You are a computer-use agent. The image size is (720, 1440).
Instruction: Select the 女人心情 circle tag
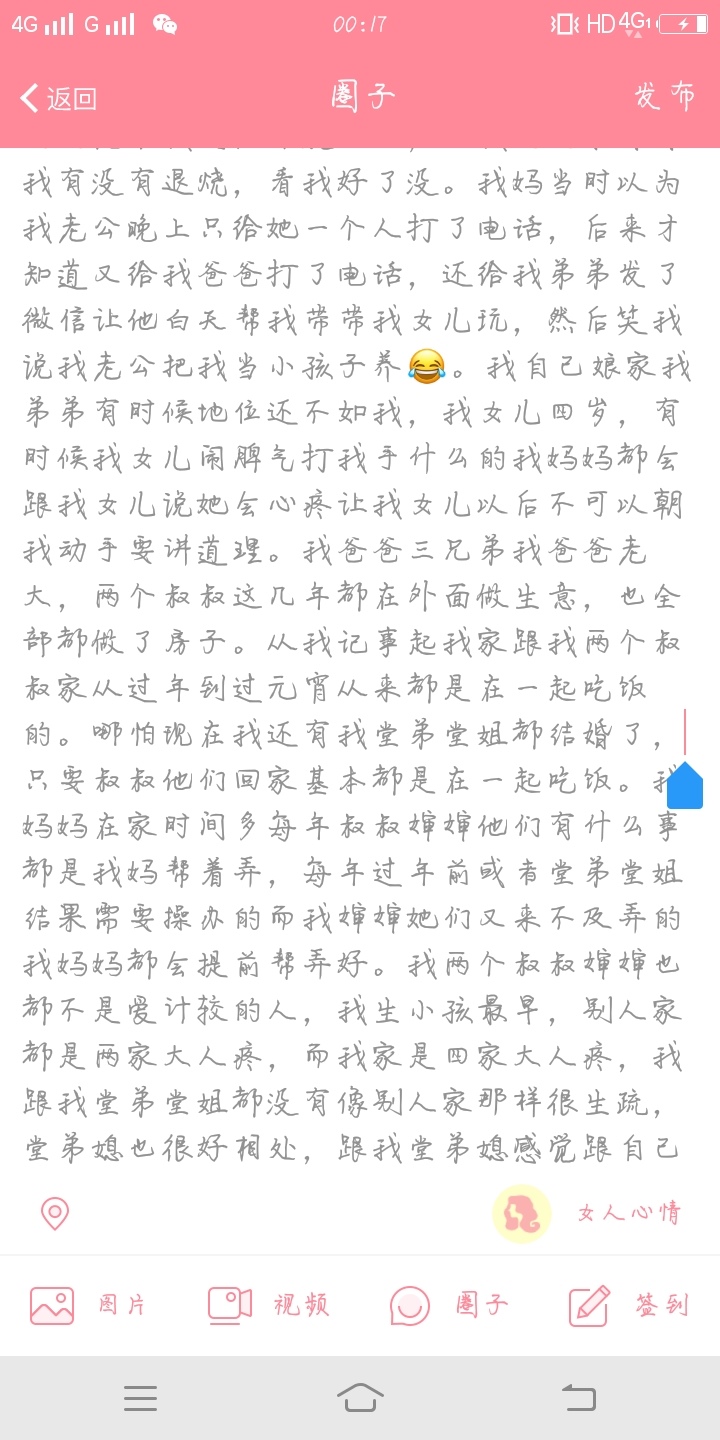tap(587, 1213)
